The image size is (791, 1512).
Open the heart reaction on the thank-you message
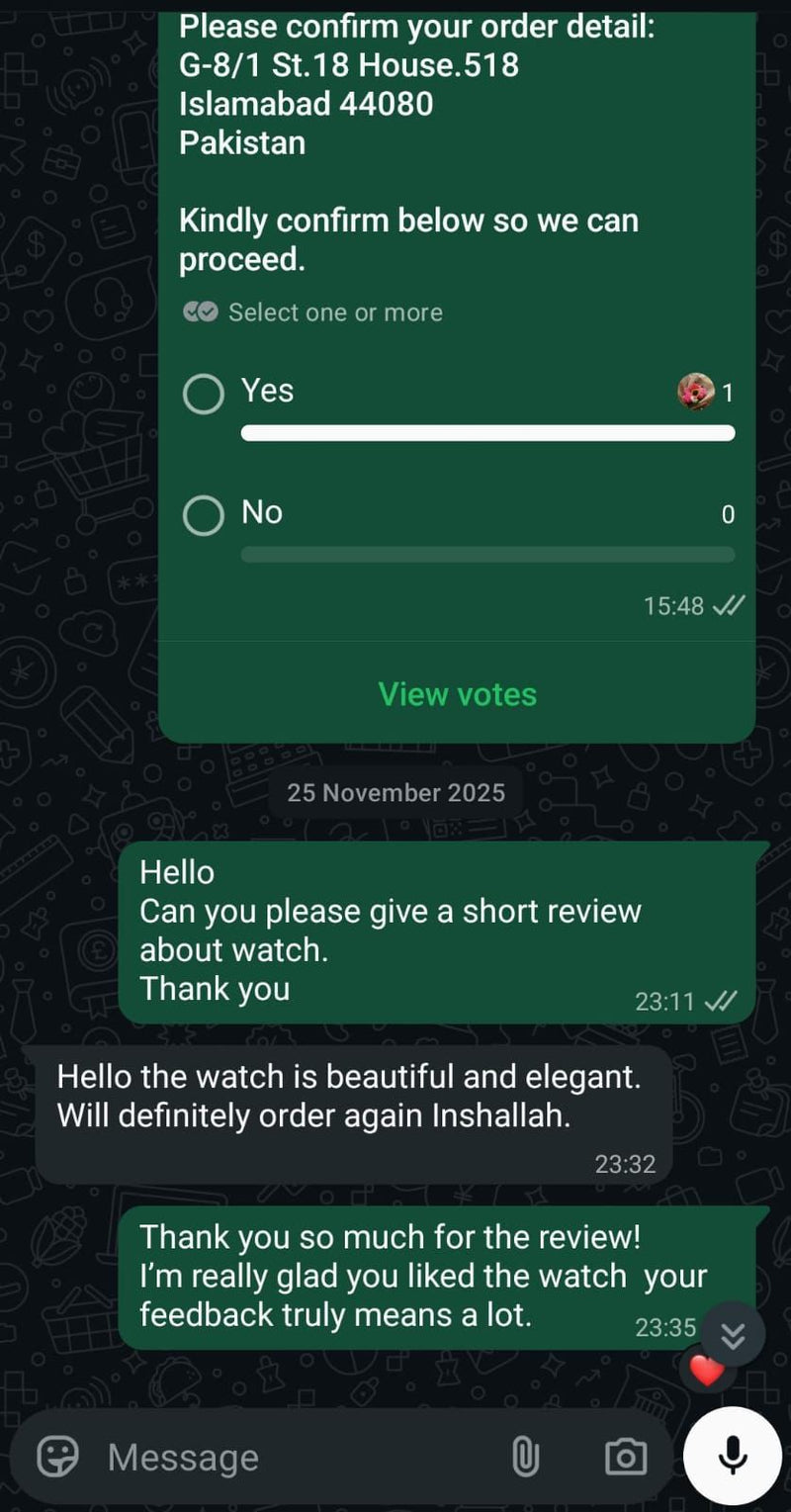pyautogui.click(x=707, y=1372)
